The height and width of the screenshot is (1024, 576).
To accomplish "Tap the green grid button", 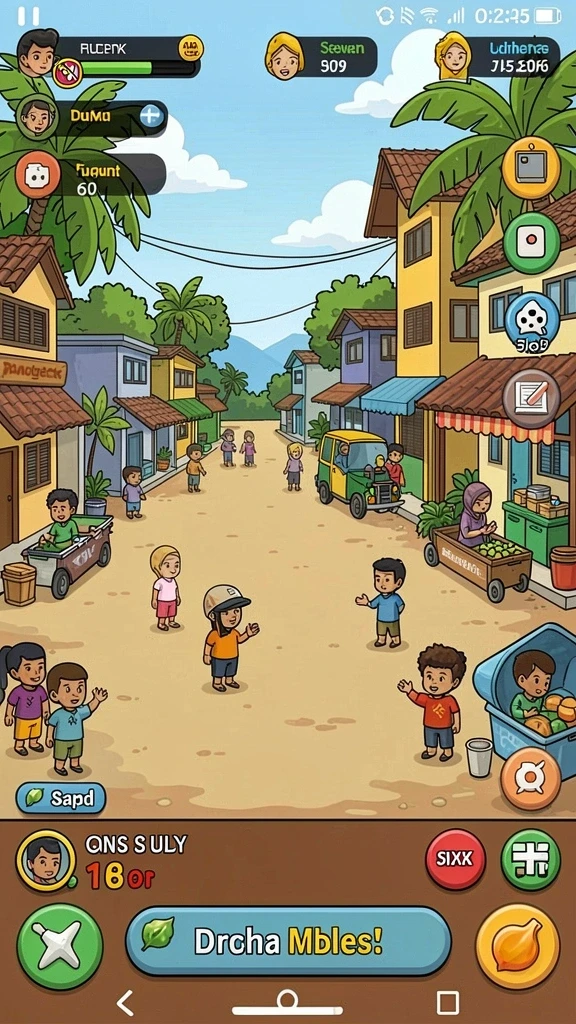I will (530, 859).
